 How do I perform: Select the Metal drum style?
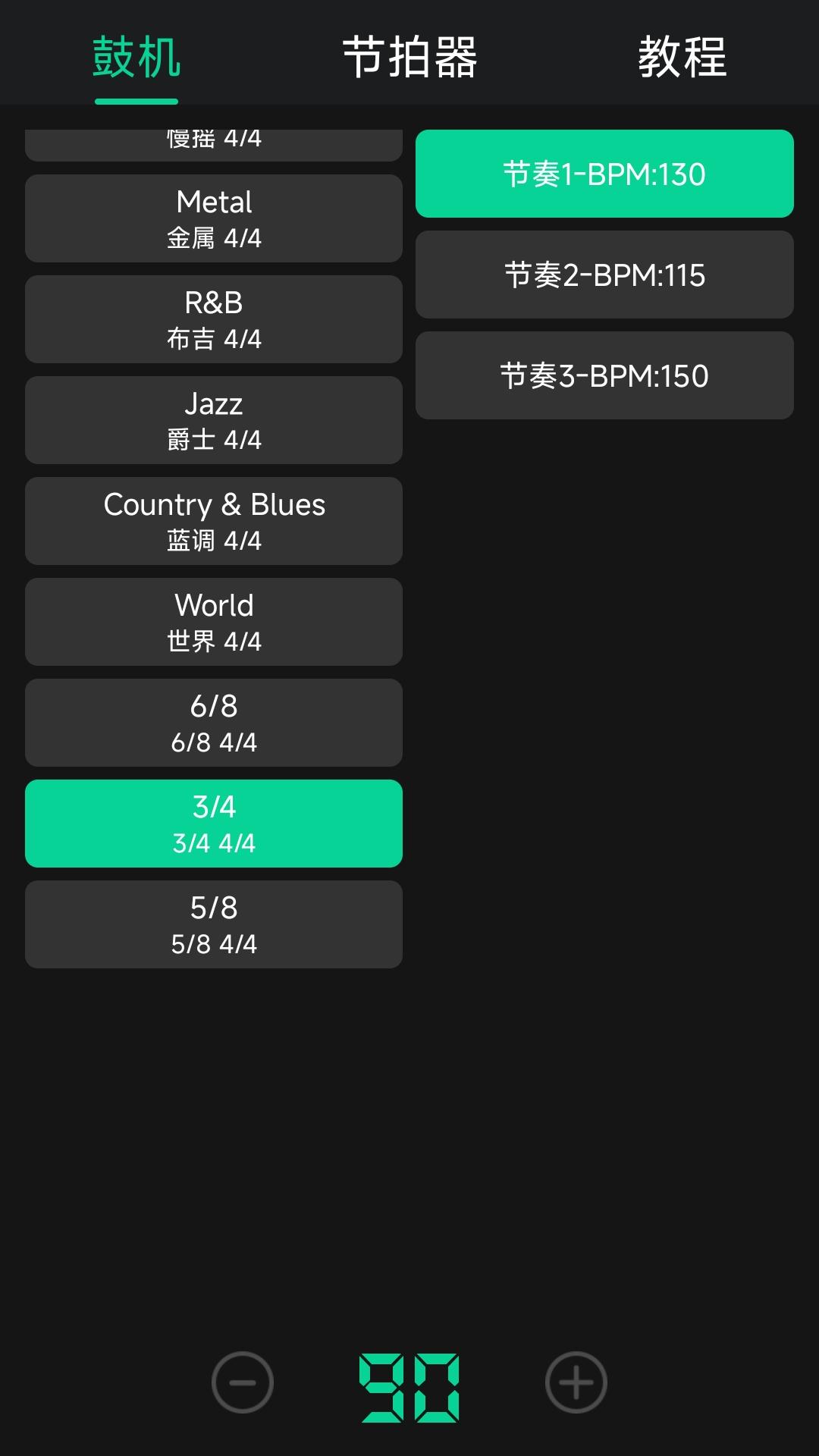coord(213,218)
